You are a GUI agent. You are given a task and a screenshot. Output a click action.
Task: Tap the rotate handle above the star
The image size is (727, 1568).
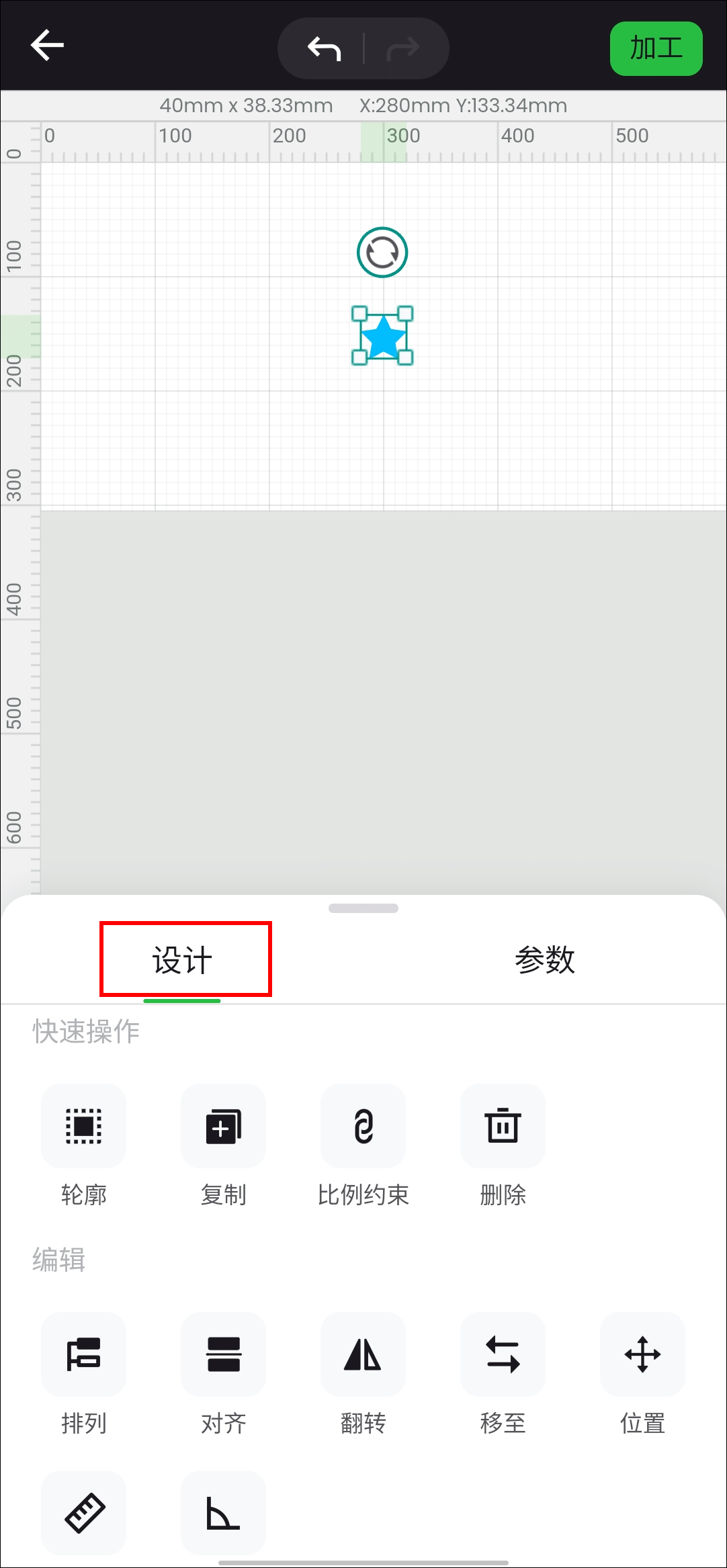(x=382, y=253)
